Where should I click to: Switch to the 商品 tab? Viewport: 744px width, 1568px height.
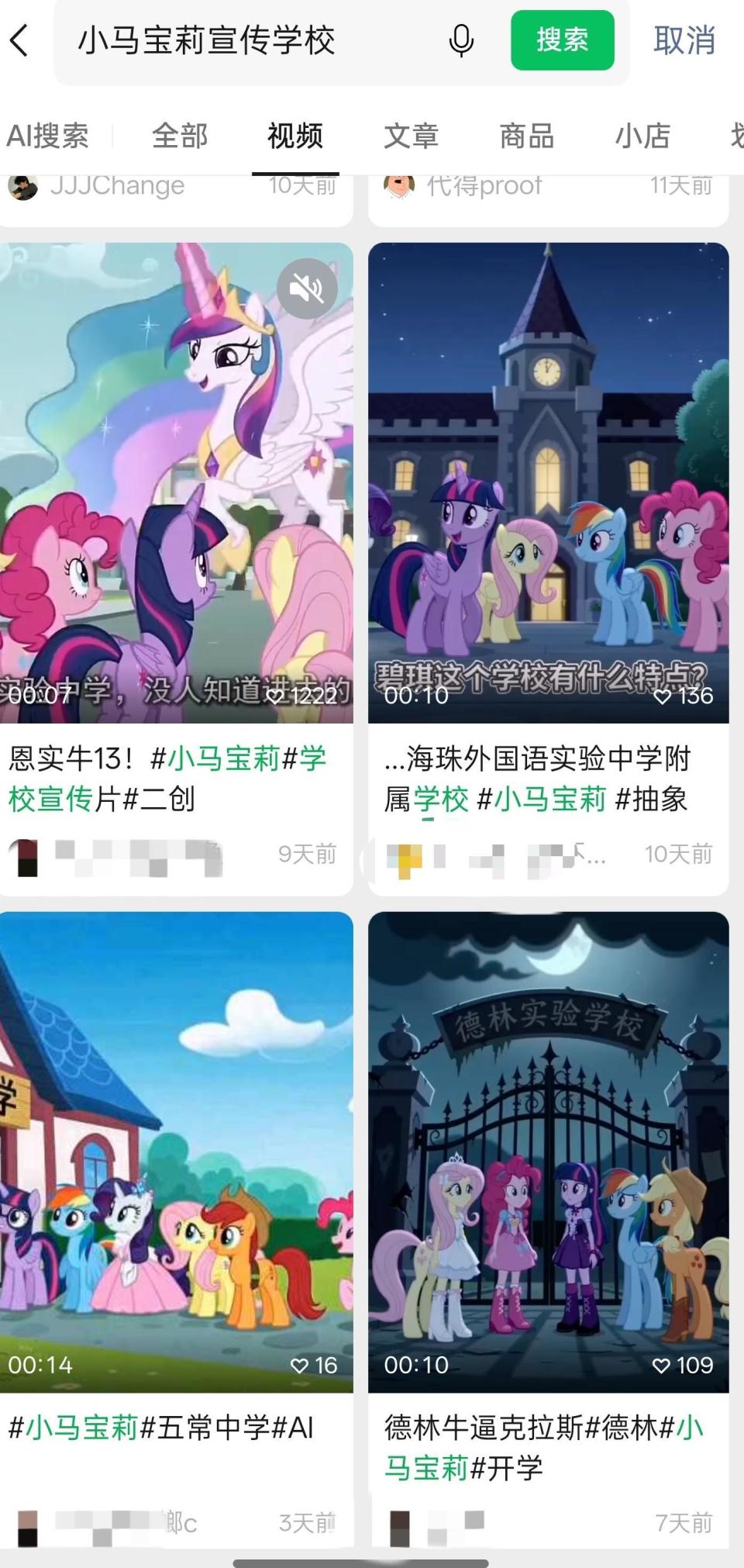point(525,136)
